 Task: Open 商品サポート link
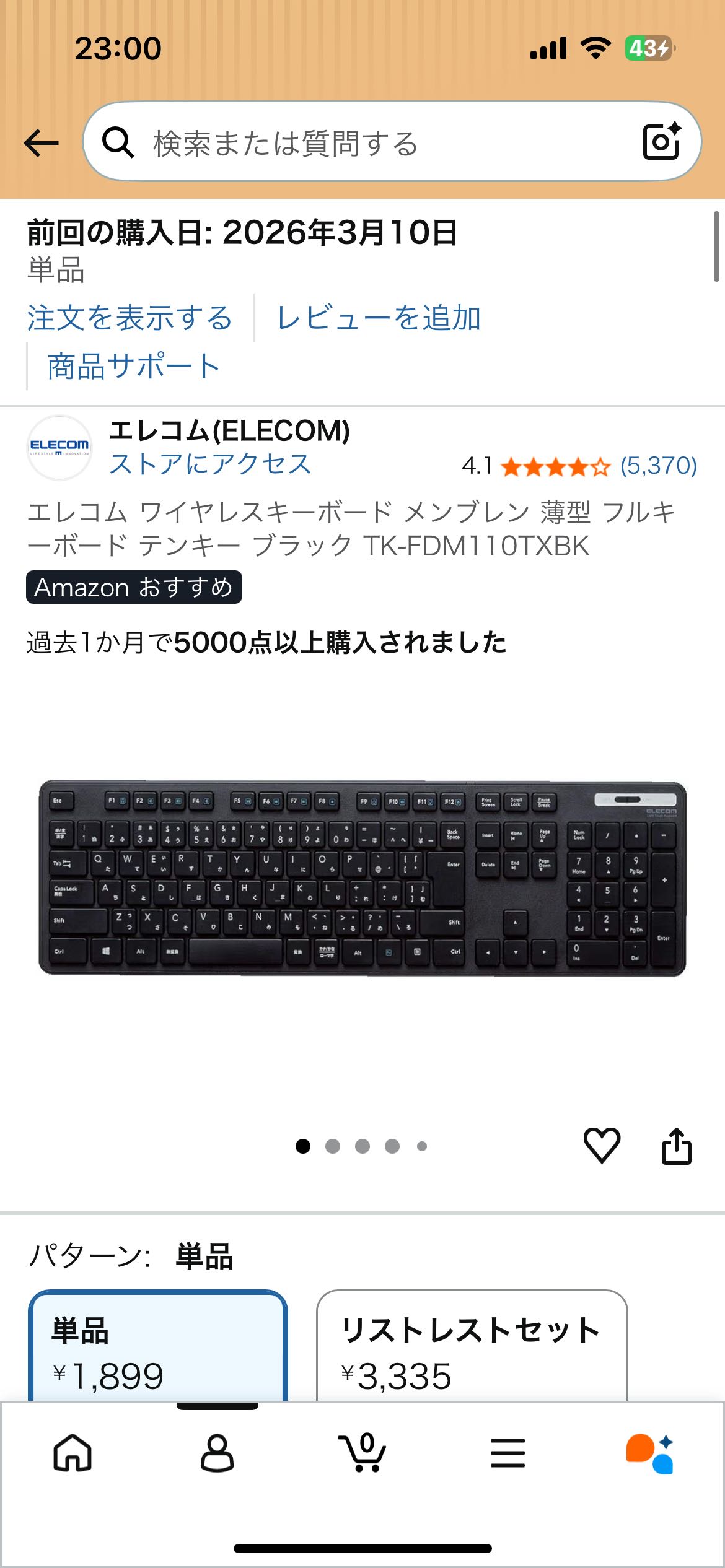[133, 366]
